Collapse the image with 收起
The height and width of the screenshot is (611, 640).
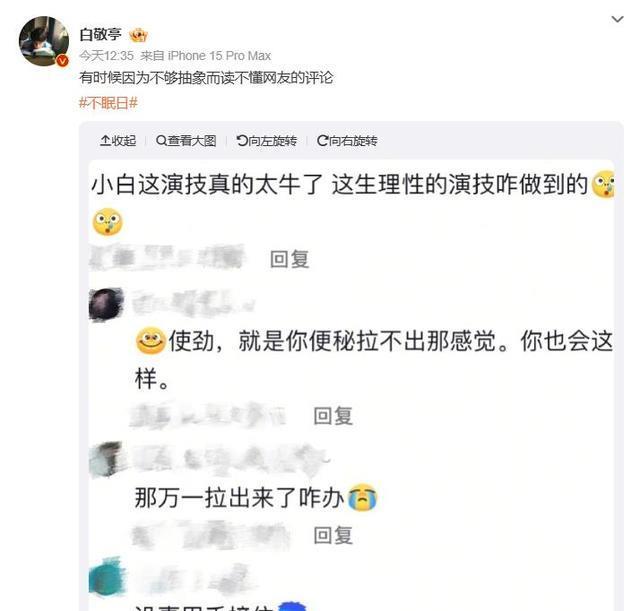tap(118, 141)
